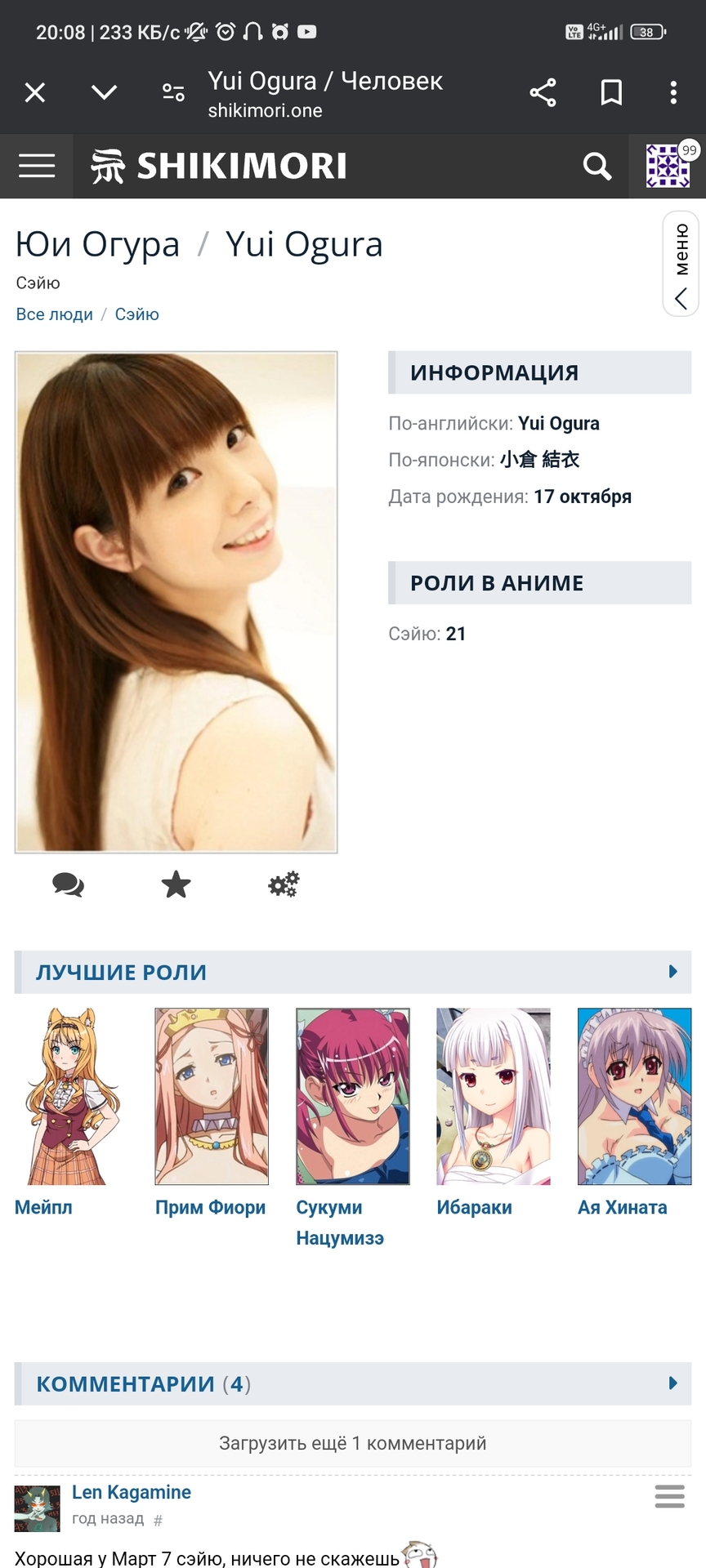Image resolution: width=706 pixels, height=1568 pixels.
Task: Open the menu on Len Kagamine's comment
Action: coord(669,1497)
